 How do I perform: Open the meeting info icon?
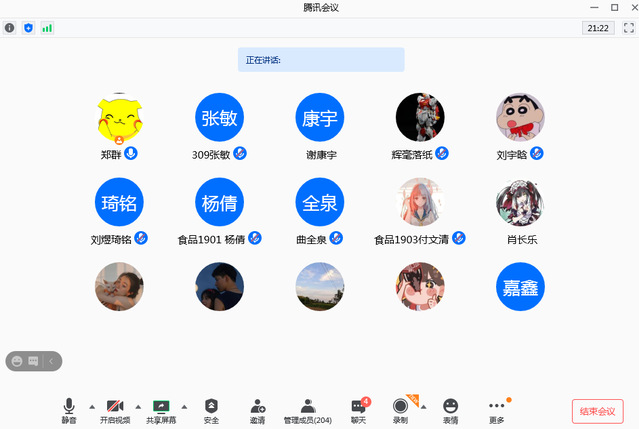[x=10, y=28]
